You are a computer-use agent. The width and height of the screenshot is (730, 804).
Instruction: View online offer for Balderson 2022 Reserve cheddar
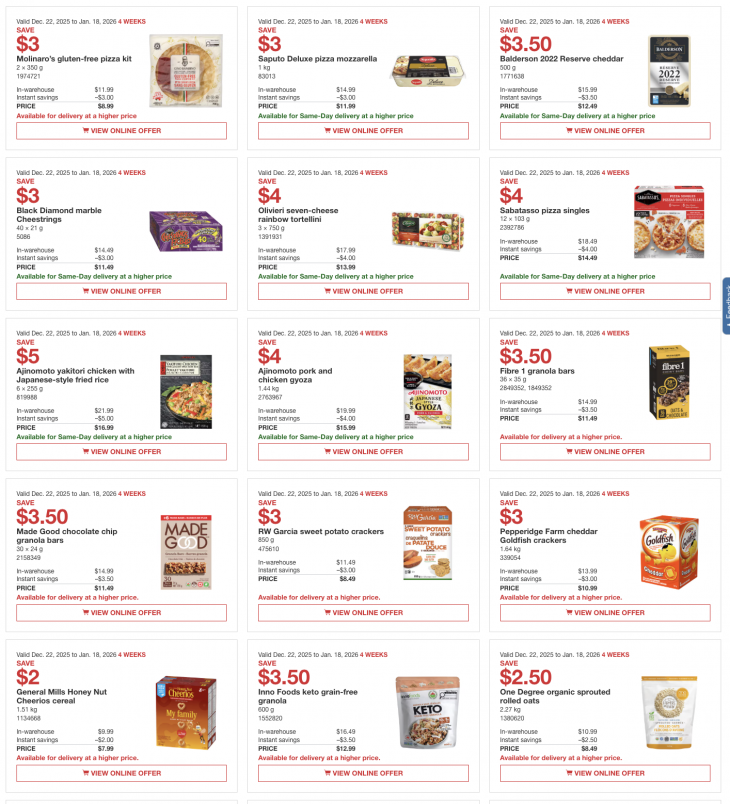point(605,131)
